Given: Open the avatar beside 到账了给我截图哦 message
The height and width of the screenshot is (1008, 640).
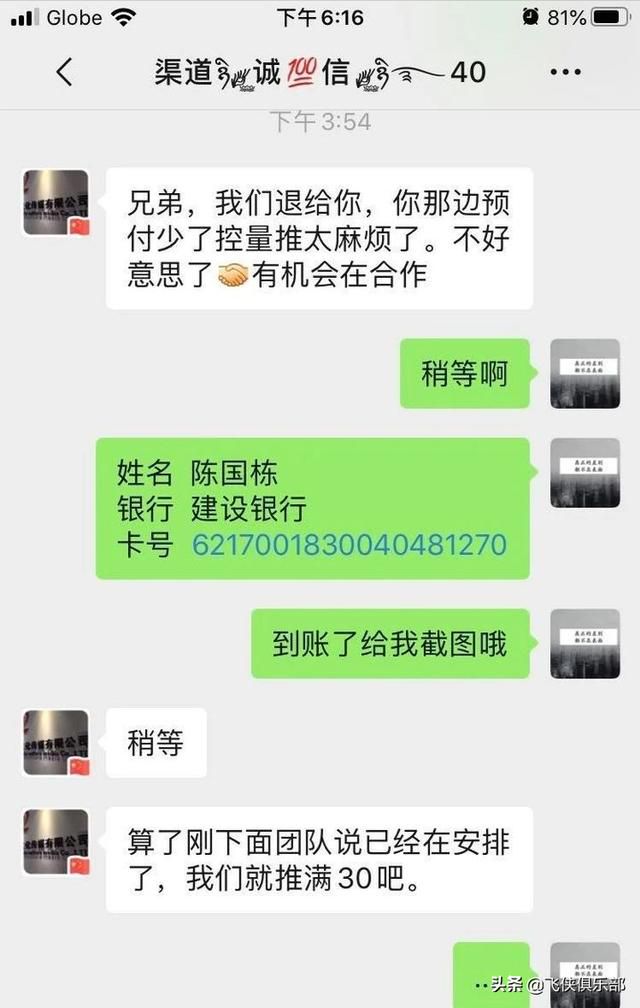Looking at the screenshot, I should pyautogui.click(x=585, y=643).
